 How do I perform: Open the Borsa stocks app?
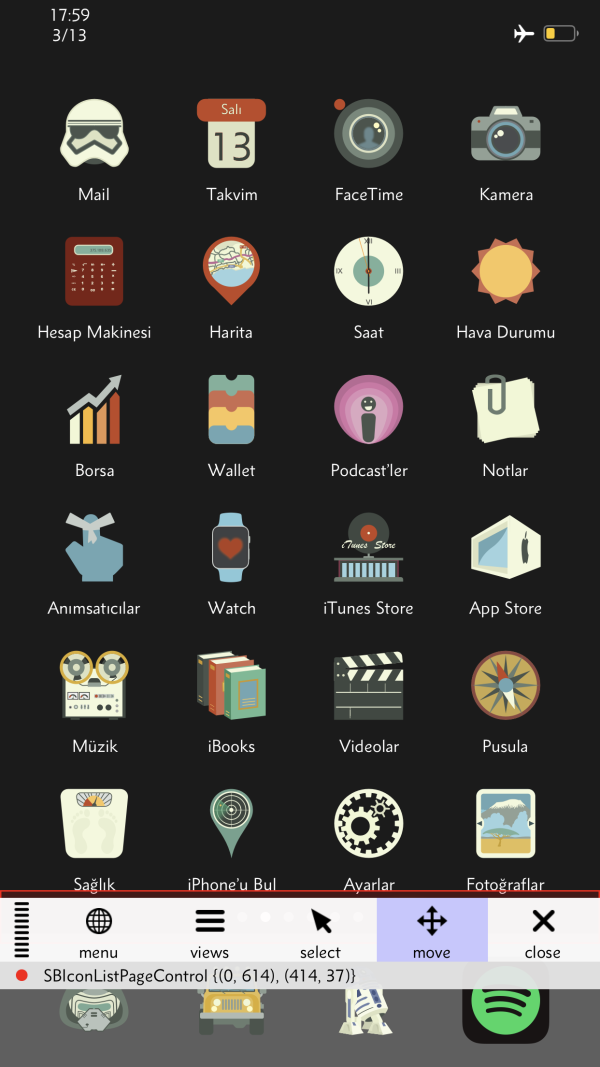tap(94, 410)
